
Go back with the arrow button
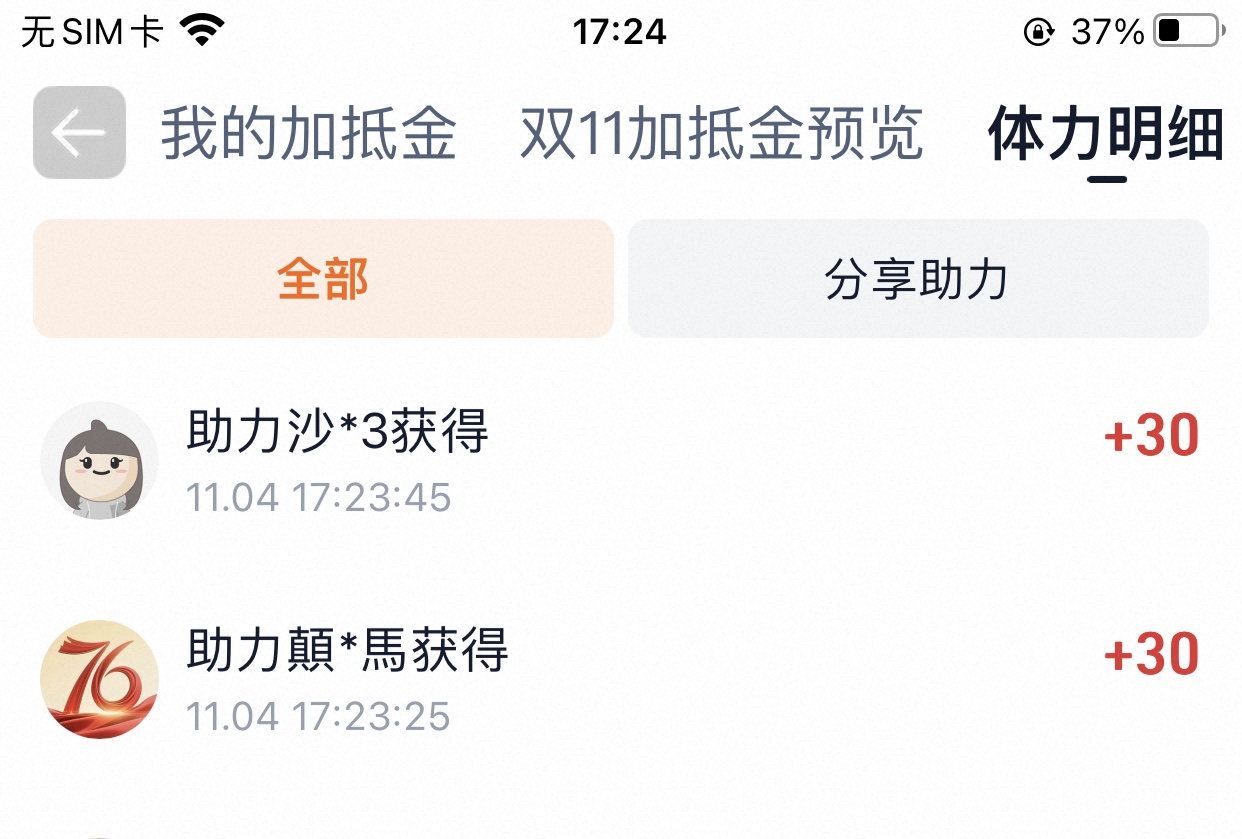point(79,133)
